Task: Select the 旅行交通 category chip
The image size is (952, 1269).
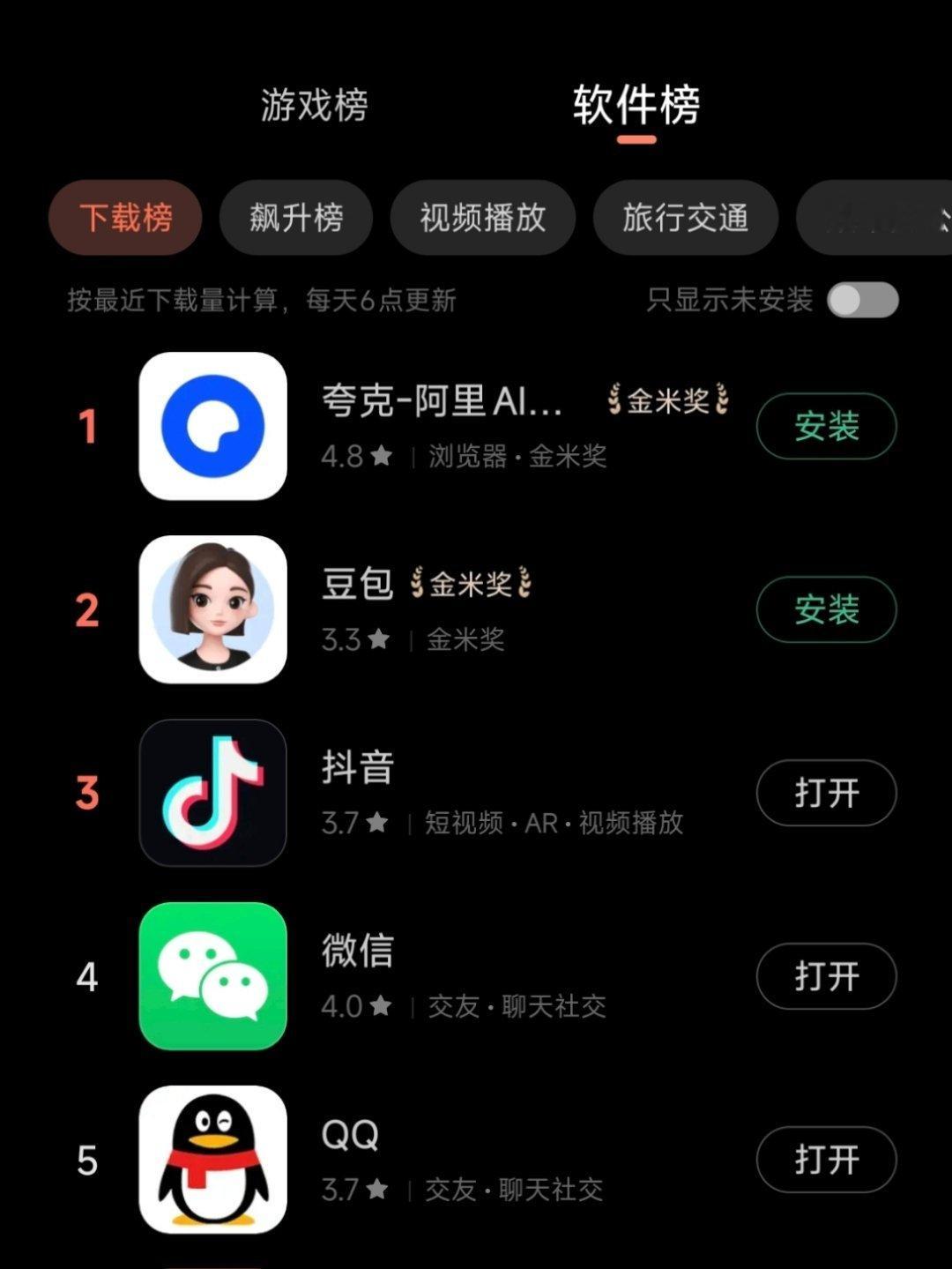Action: point(686,218)
